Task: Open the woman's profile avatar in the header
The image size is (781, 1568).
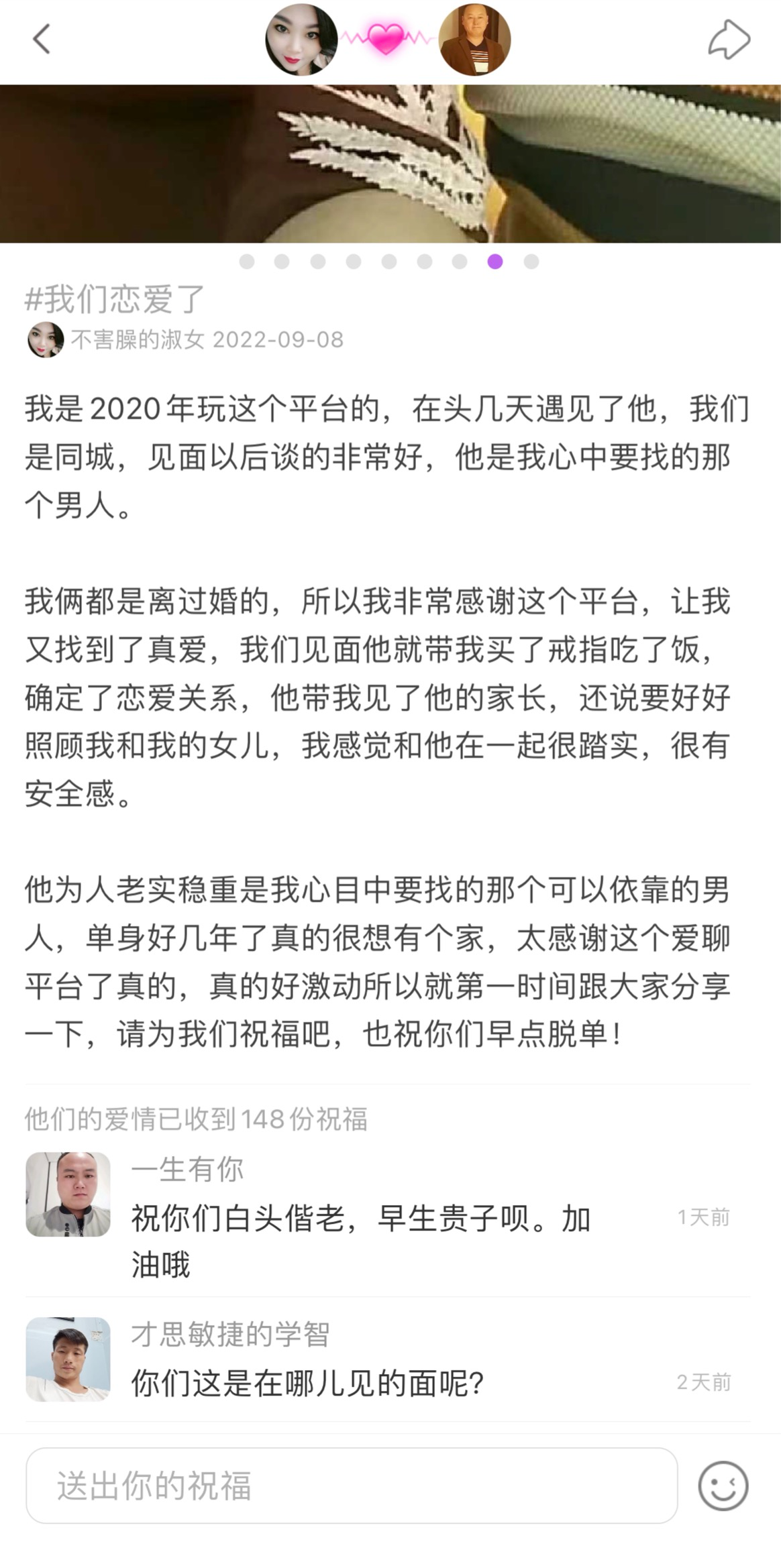Action: [x=301, y=40]
